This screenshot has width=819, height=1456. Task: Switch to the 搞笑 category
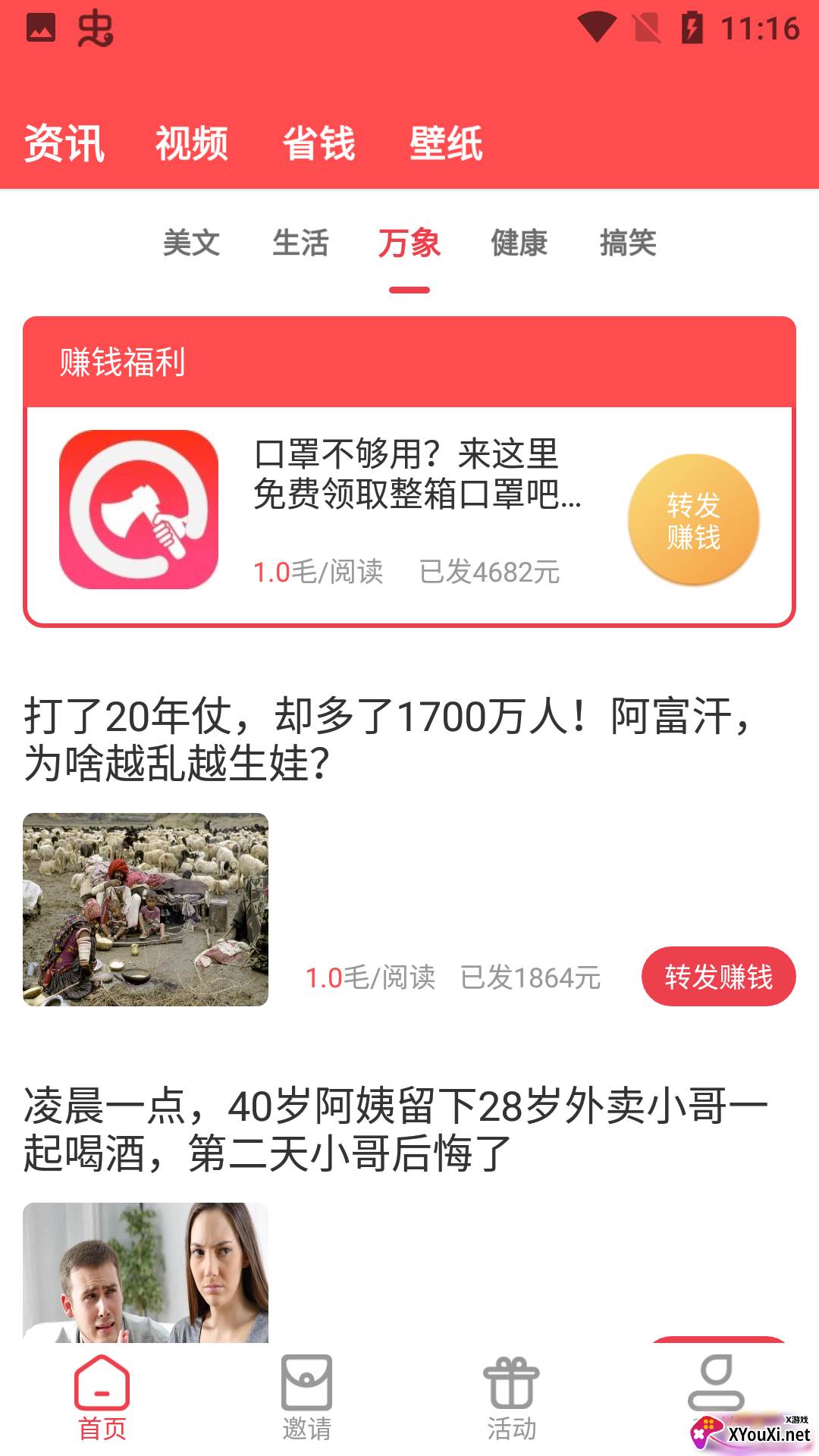pos(628,243)
